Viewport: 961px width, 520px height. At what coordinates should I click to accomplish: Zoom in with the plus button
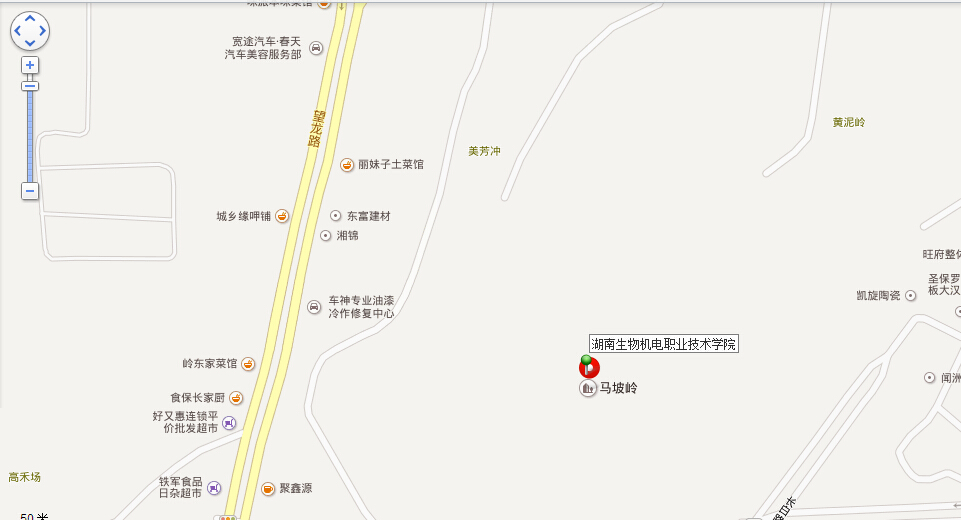(30, 65)
